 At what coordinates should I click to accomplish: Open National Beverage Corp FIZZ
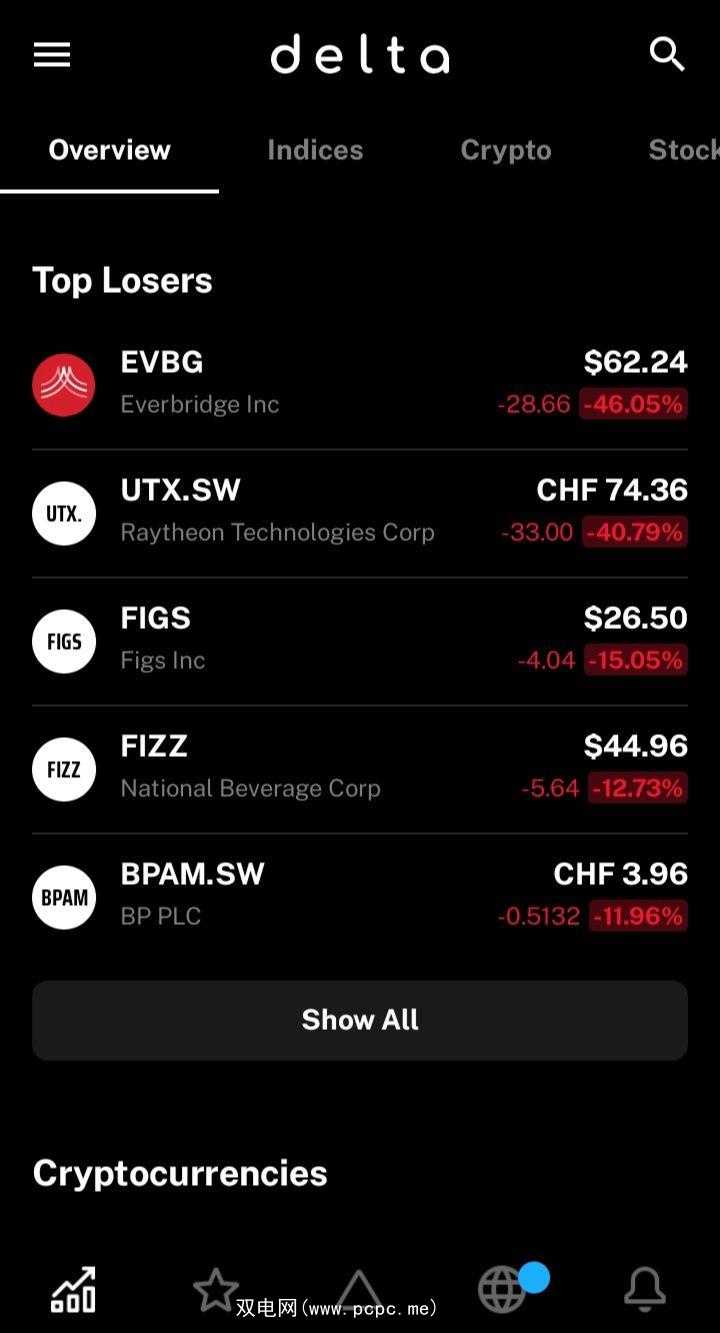coord(360,768)
